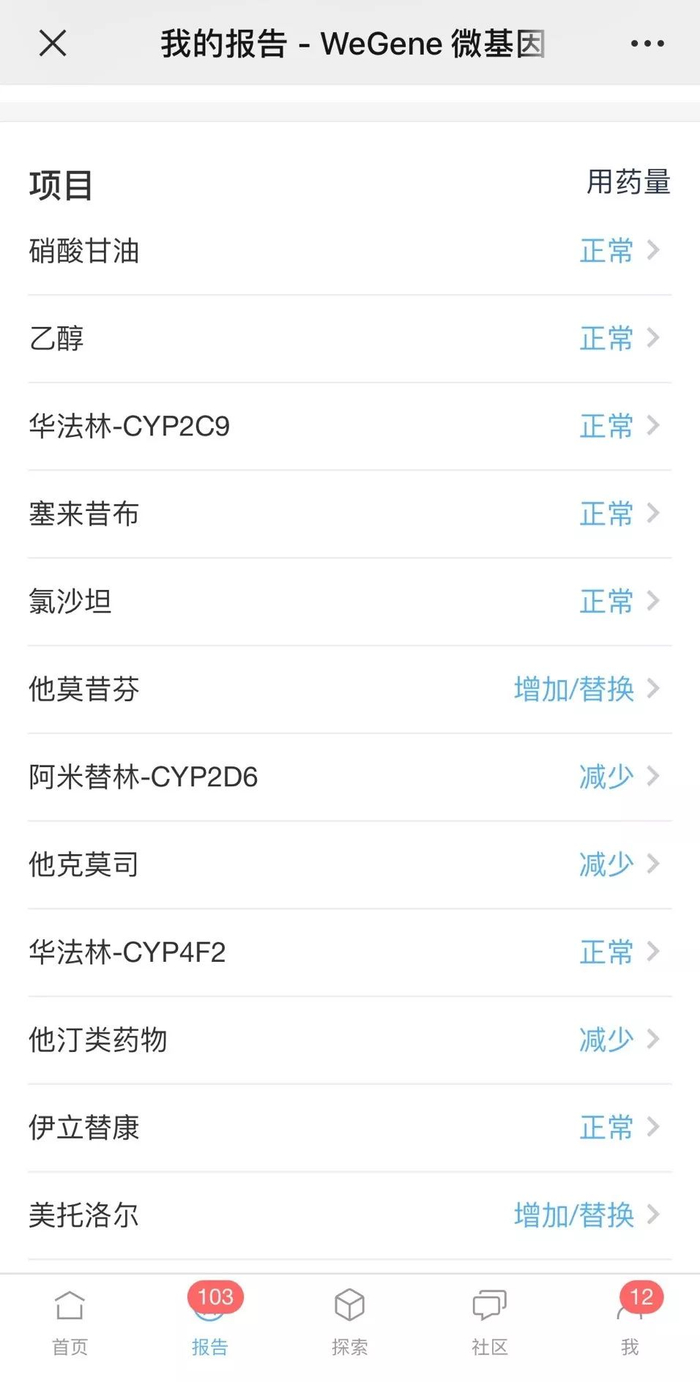
Task: Select the 美托洛尔 entry
Action: tap(350, 1215)
